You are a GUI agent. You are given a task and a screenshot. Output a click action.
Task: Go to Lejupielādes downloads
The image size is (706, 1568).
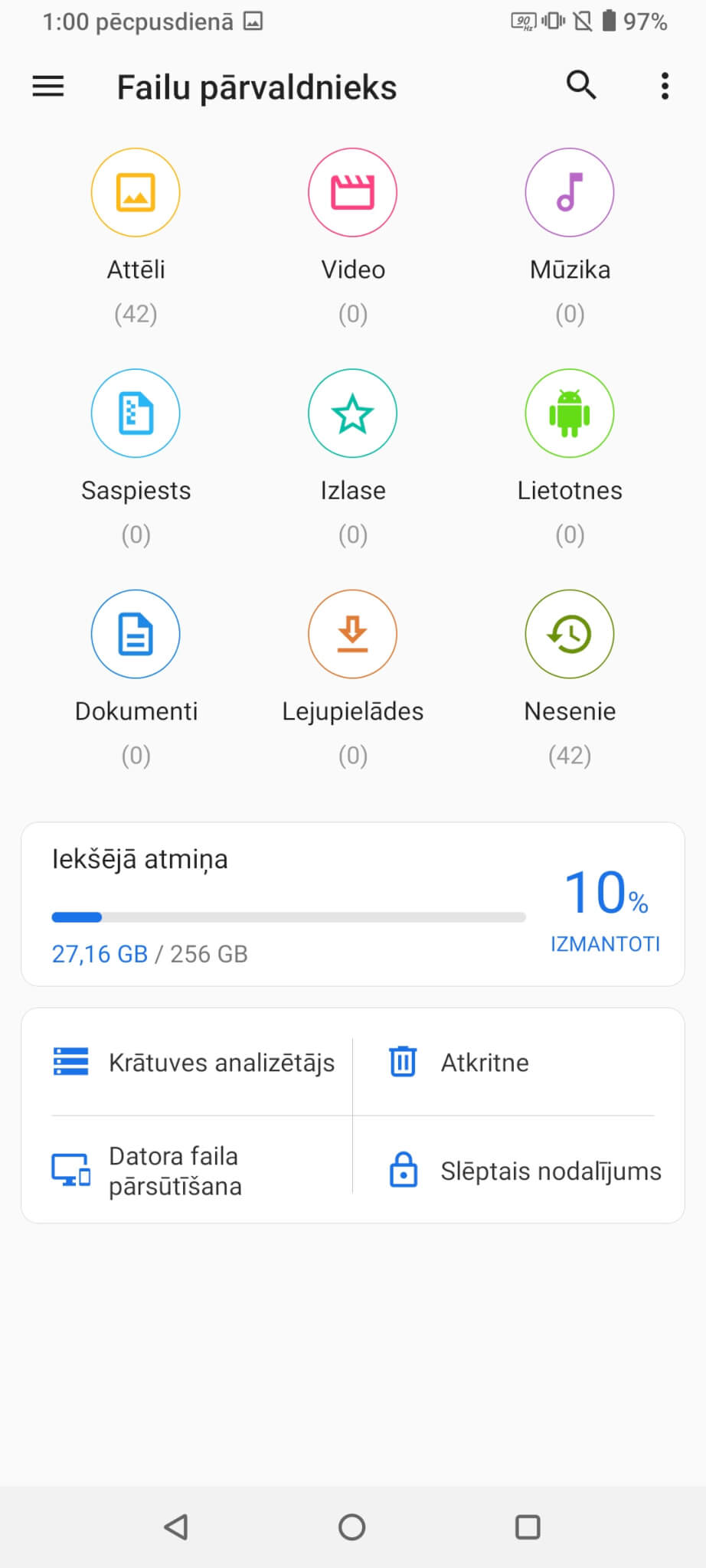(352, 635)
